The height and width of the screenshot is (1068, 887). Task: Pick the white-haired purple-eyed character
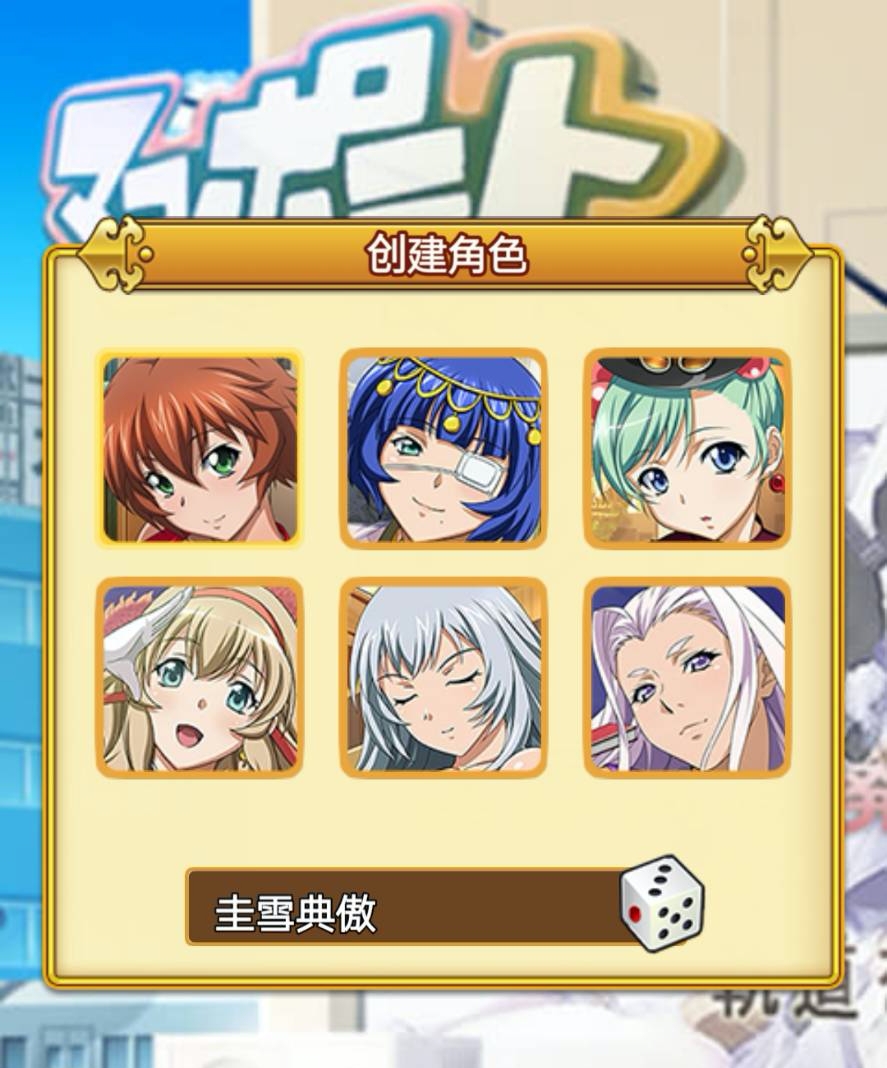687,678
